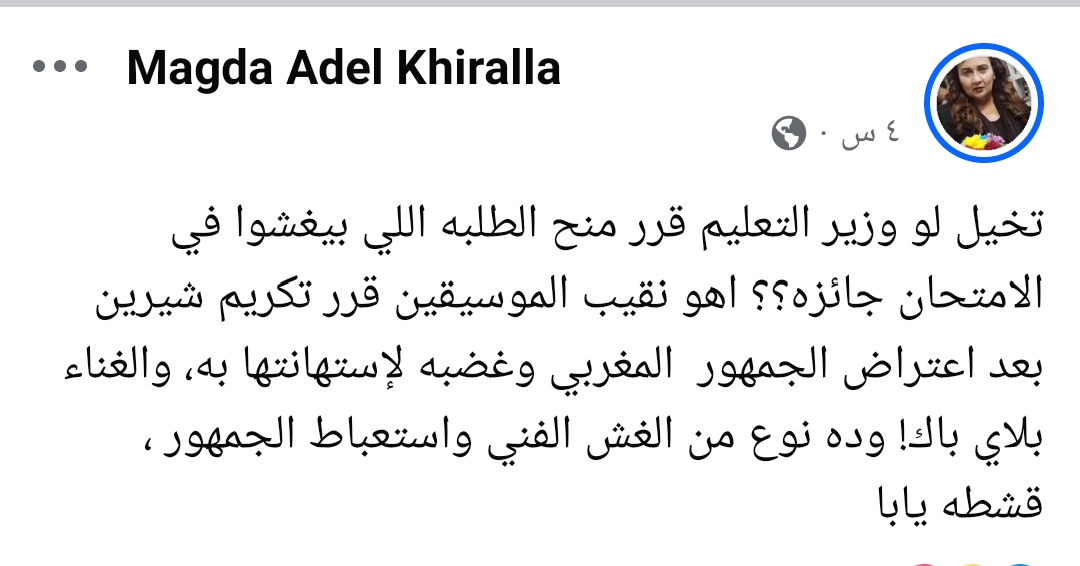The height and width of the screenshot is (566, 1080).
Task: Open Magda Adel Khiralla's profile name
Action: (343, 68)
